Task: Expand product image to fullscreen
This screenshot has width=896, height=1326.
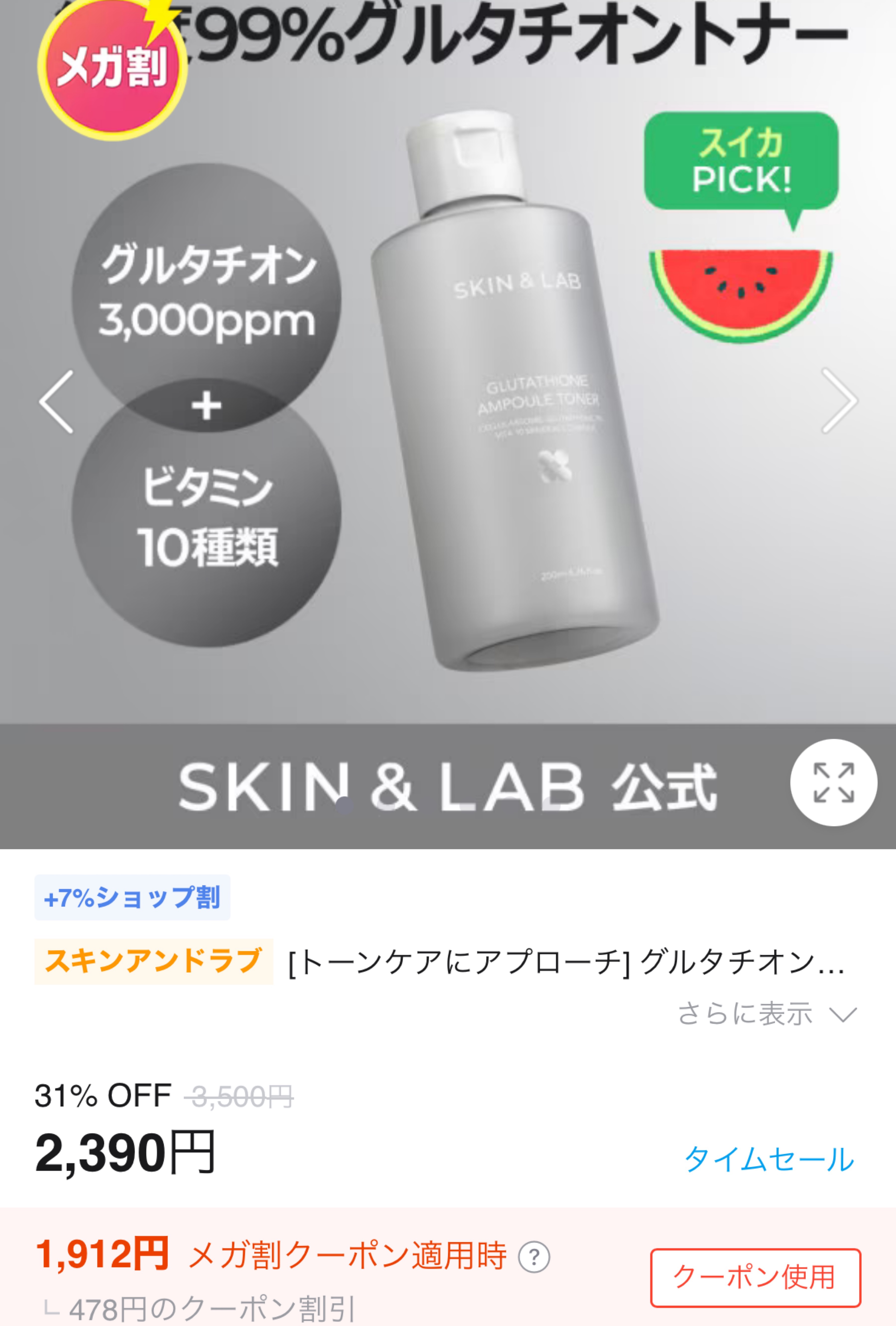Action: coord(833,782)
